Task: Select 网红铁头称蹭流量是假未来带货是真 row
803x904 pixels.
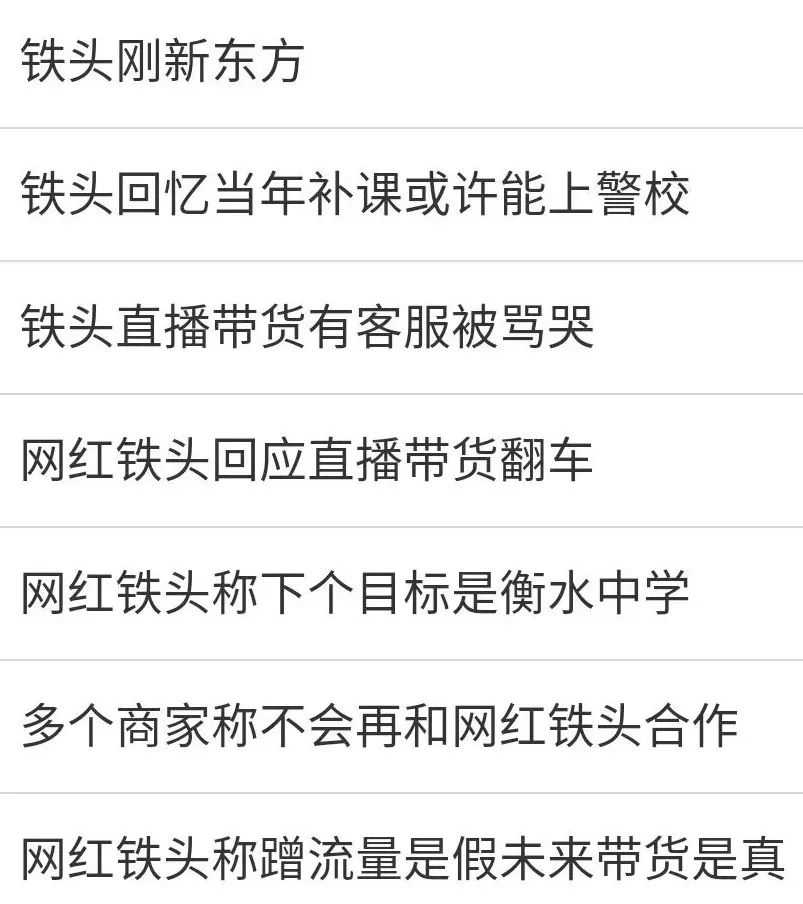Action: pos(402,859)
